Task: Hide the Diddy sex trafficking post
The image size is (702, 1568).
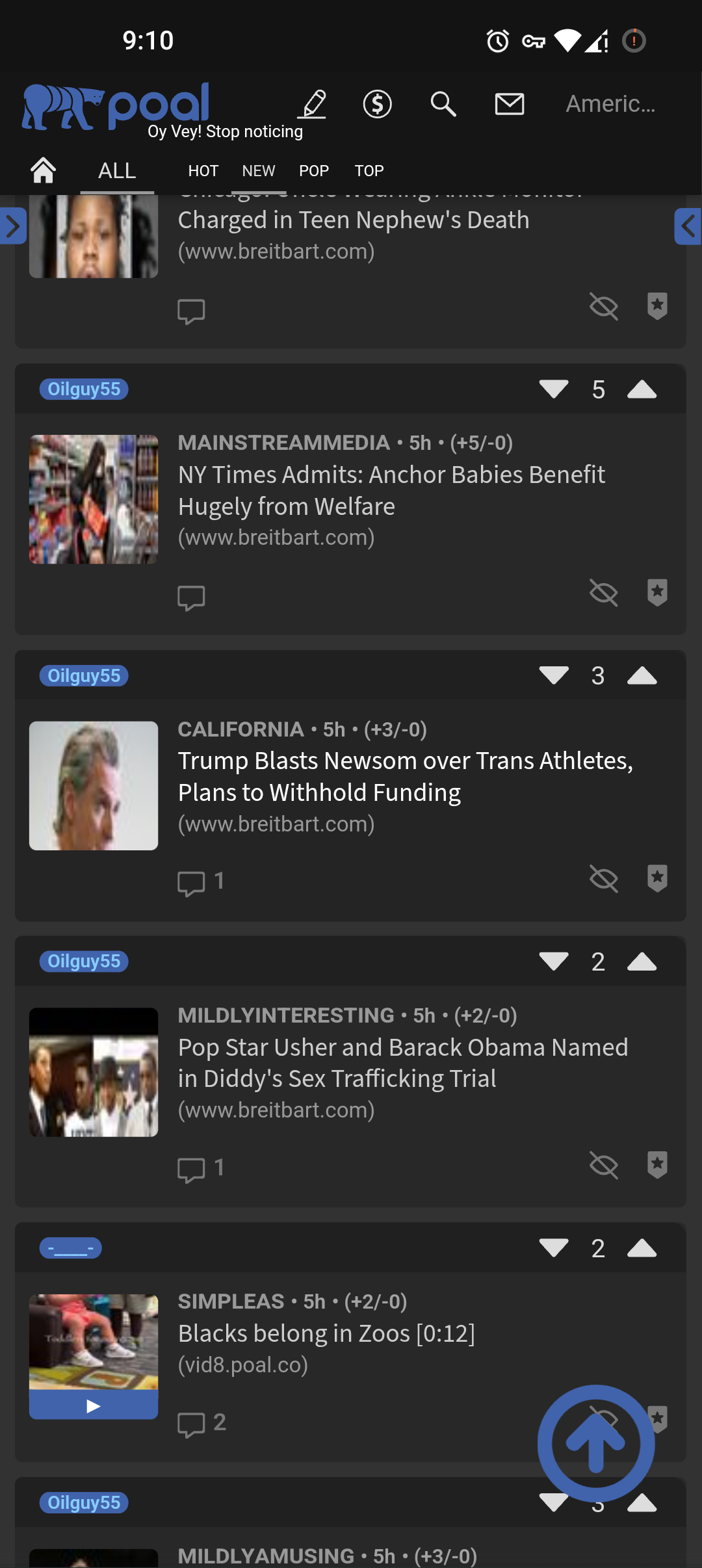Action: click(x=603, y=1166)
